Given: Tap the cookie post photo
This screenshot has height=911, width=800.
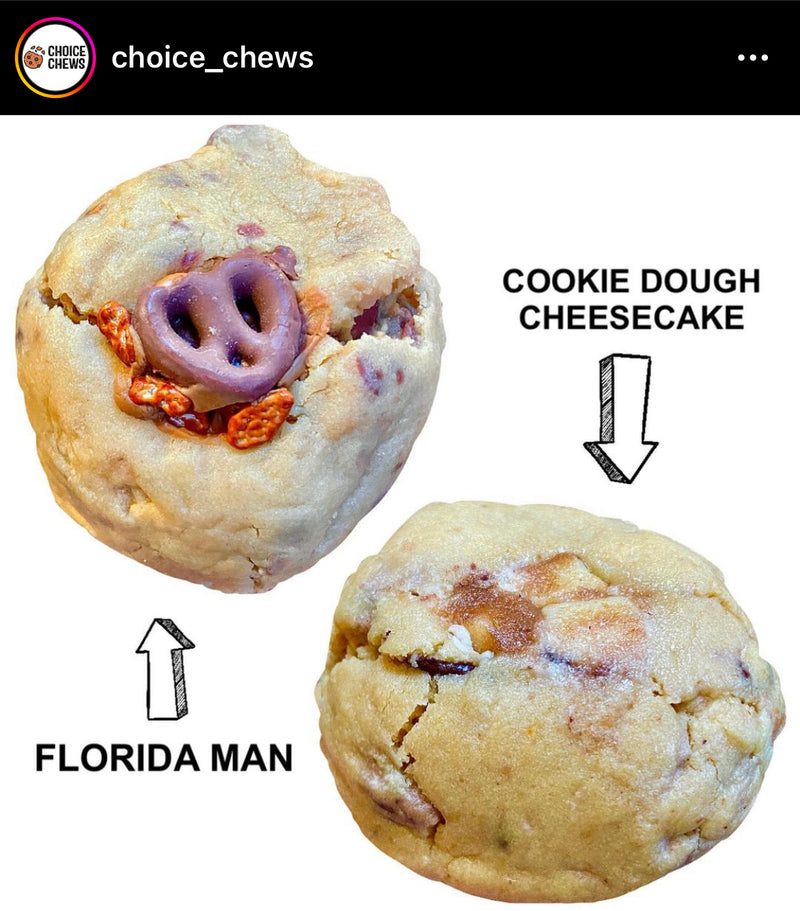Looking at the screenshot, I should [400, 510].
